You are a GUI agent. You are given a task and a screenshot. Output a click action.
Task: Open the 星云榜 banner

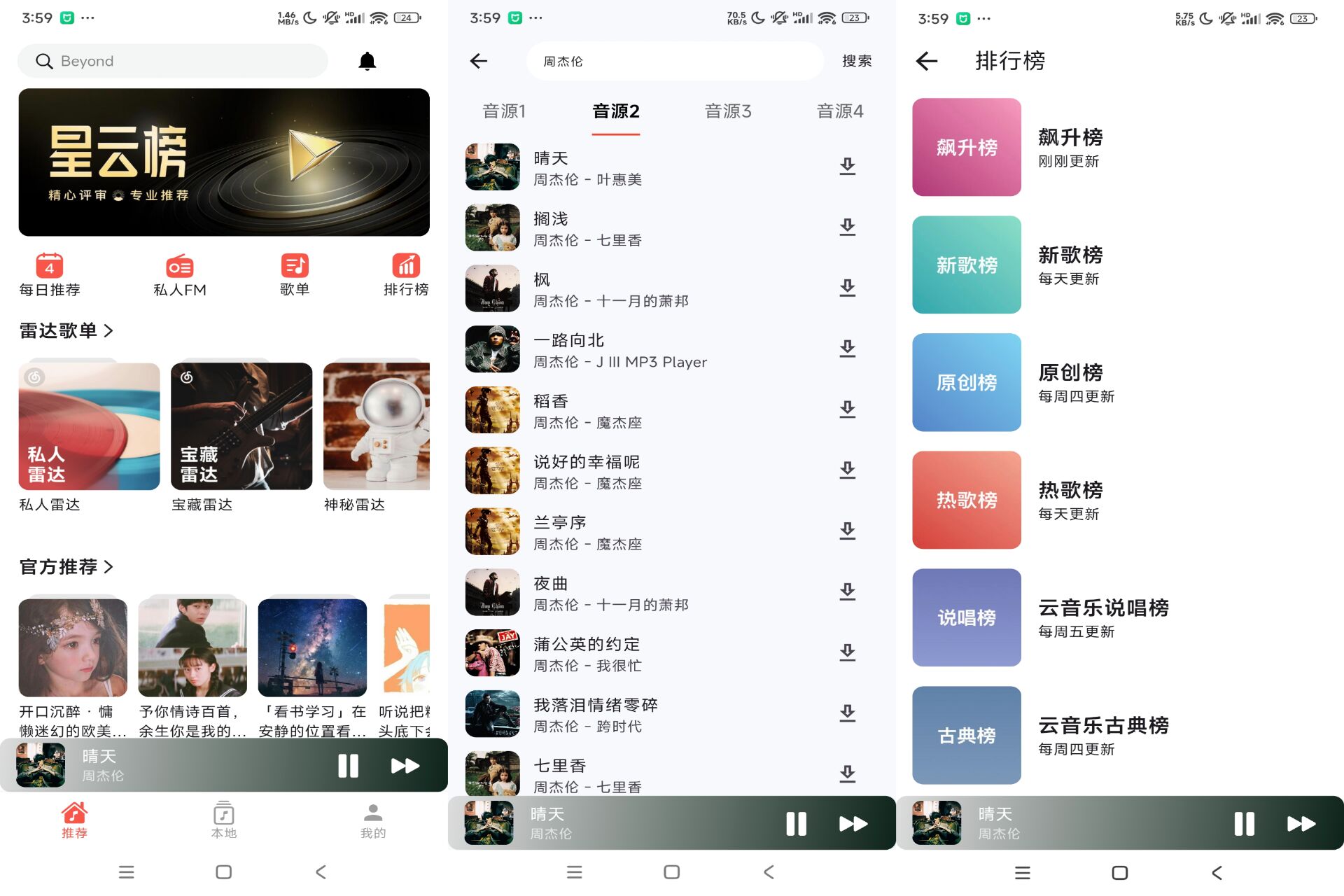[224, 162]
